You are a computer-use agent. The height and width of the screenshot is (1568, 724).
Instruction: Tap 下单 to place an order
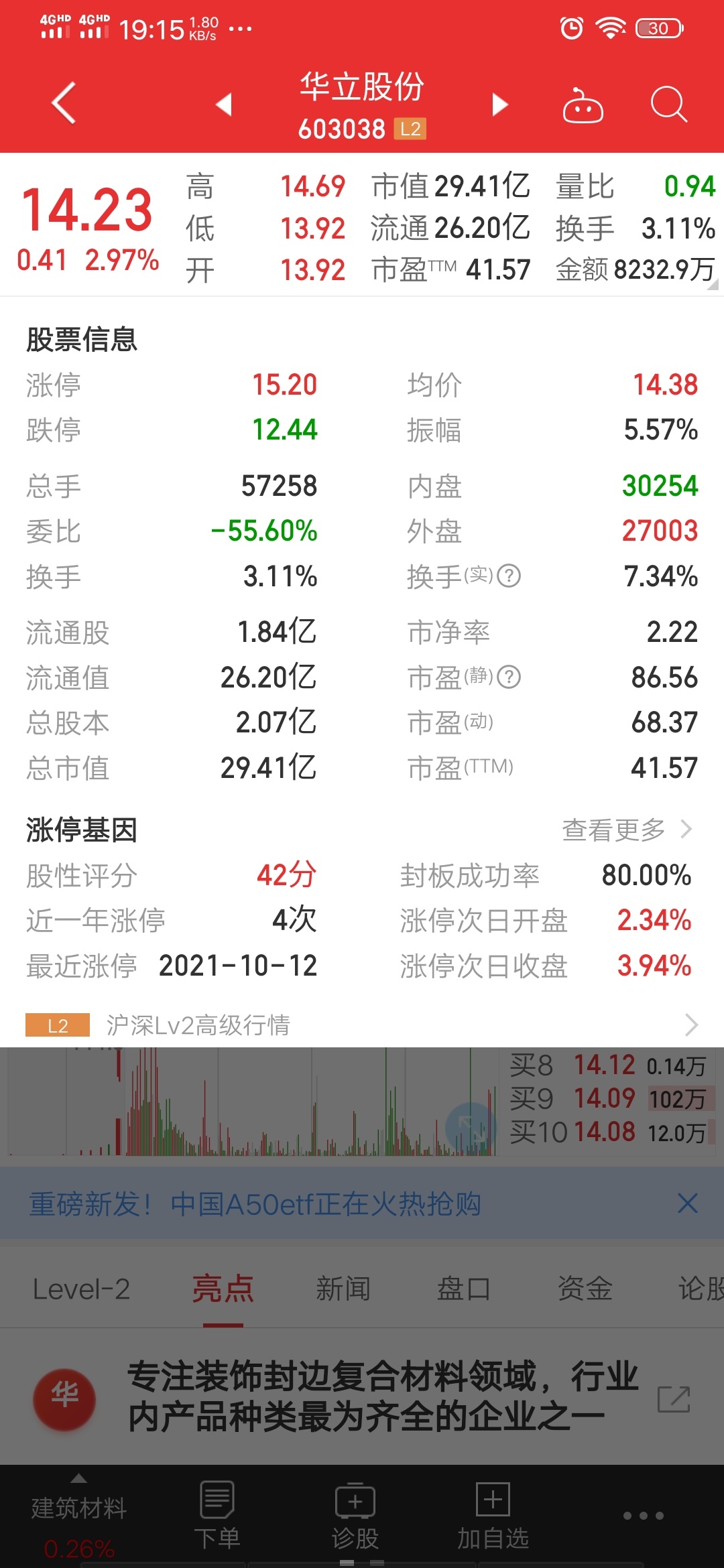coord(217,1514)
